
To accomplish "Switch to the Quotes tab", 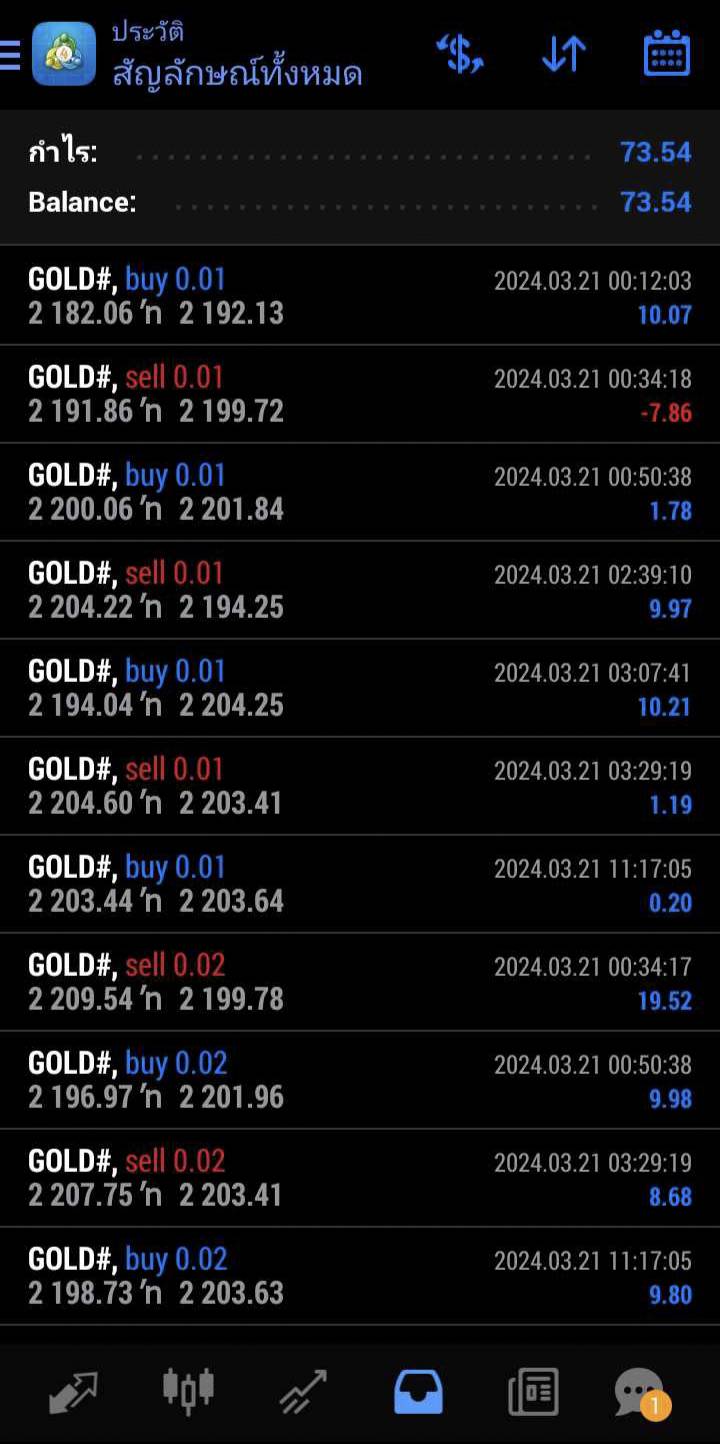I will (x=73, y=1392).
